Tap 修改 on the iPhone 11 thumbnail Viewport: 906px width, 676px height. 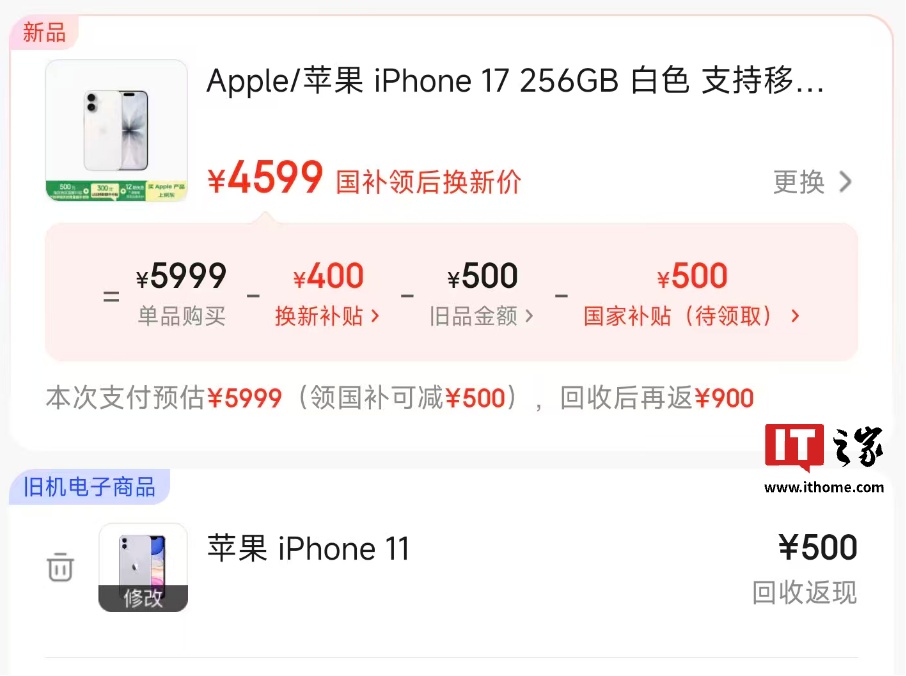pyautogui.click(x=143, y=598)
